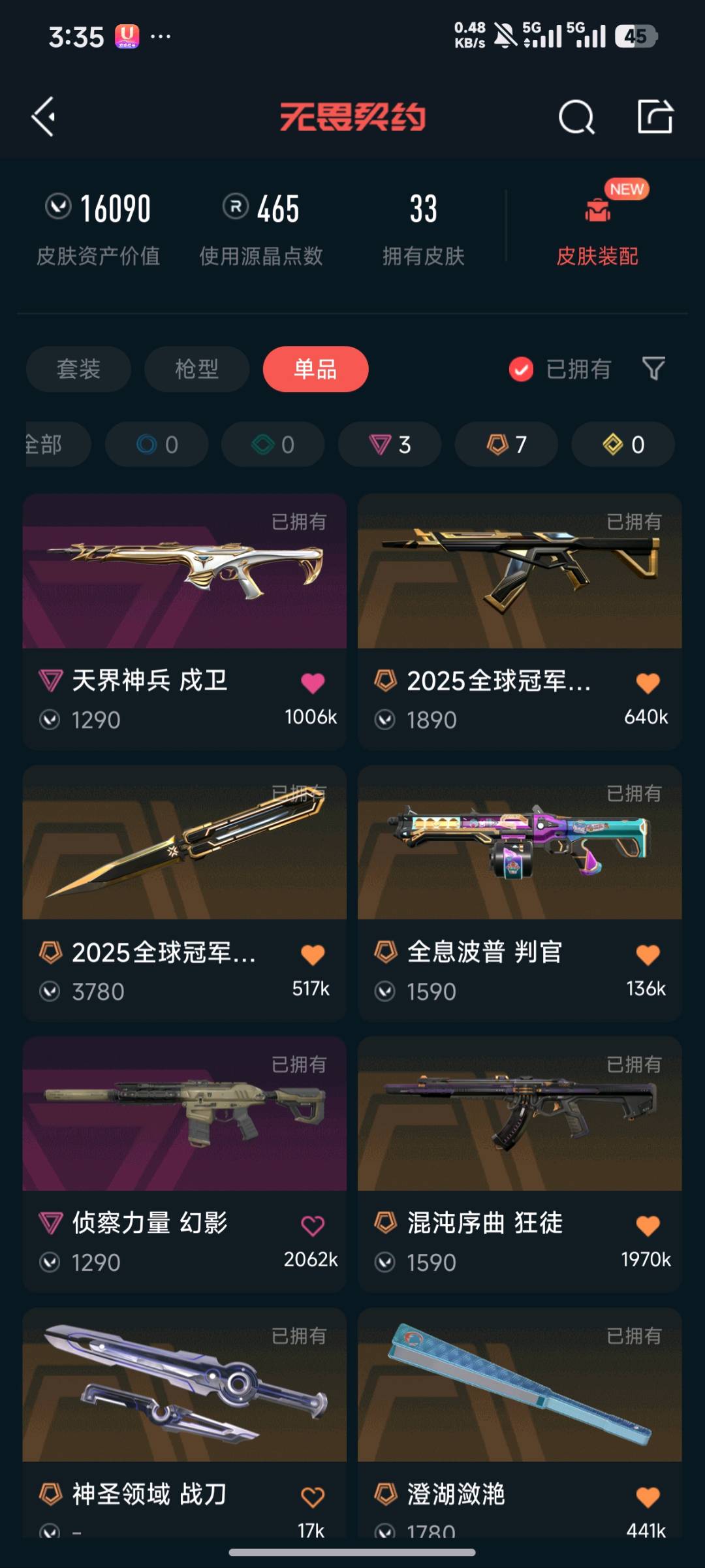
Task: Share this skin collection page
Action: click(655, 118)
